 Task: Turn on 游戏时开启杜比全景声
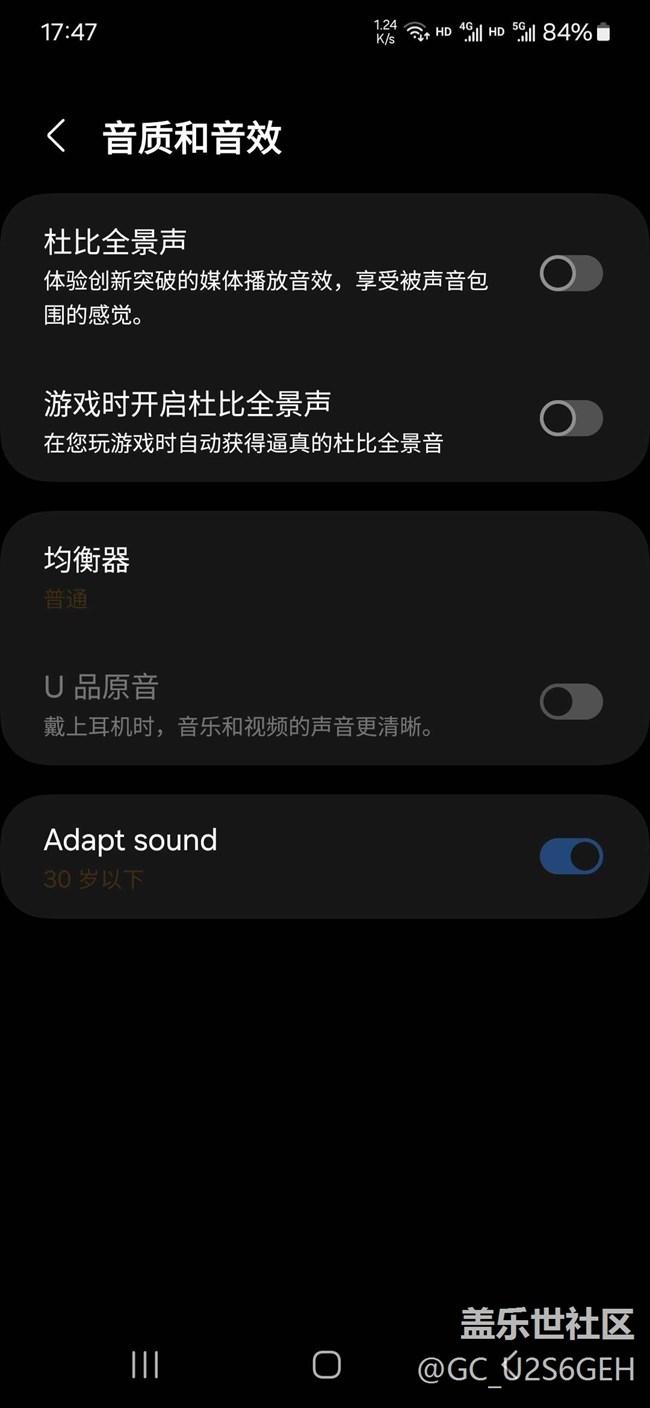(571, 418)
